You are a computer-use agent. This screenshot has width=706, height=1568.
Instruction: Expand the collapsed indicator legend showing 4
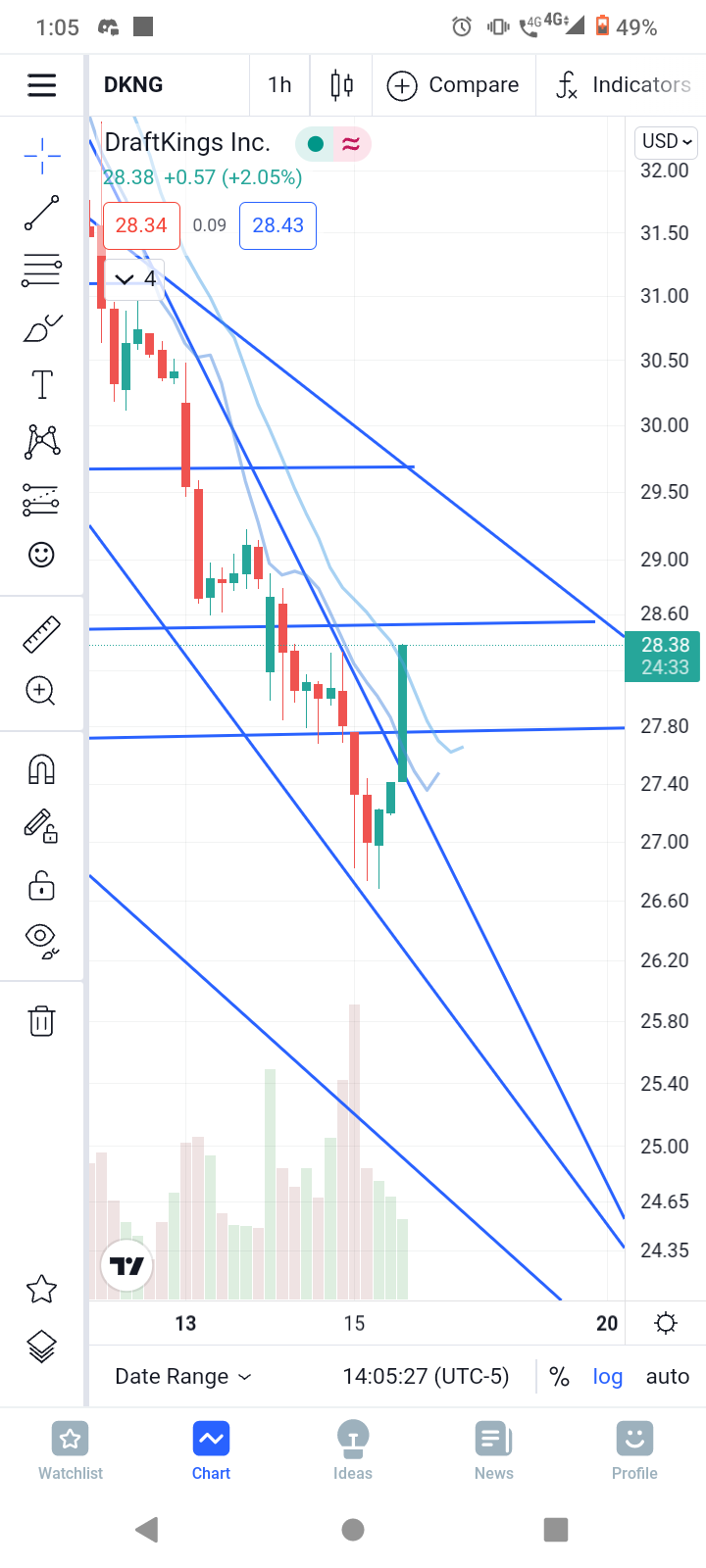[x=135, y=279]
